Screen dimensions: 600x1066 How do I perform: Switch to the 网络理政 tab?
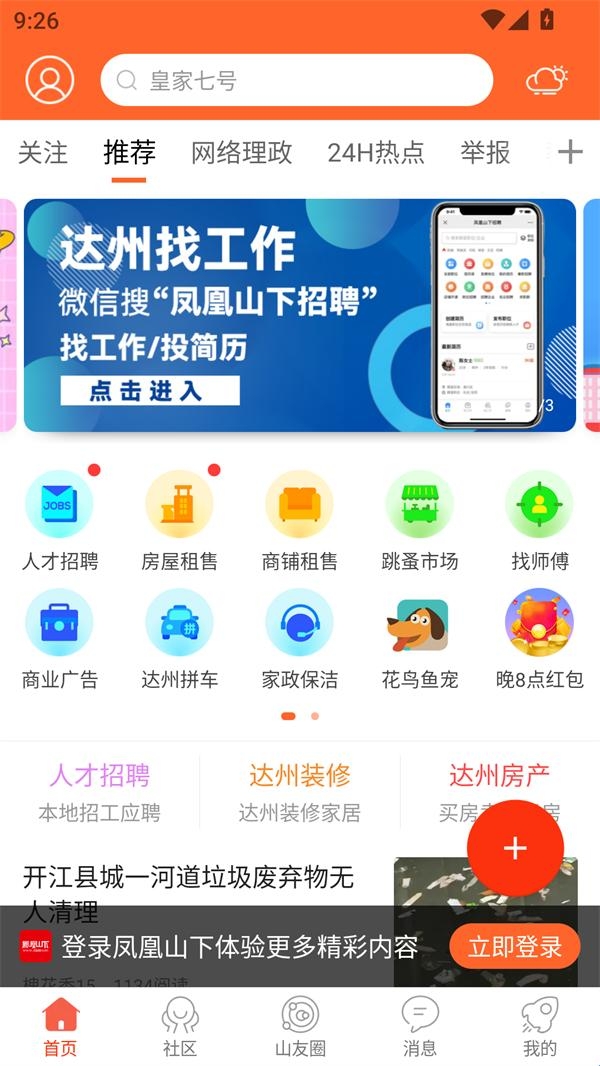(242, 152)
